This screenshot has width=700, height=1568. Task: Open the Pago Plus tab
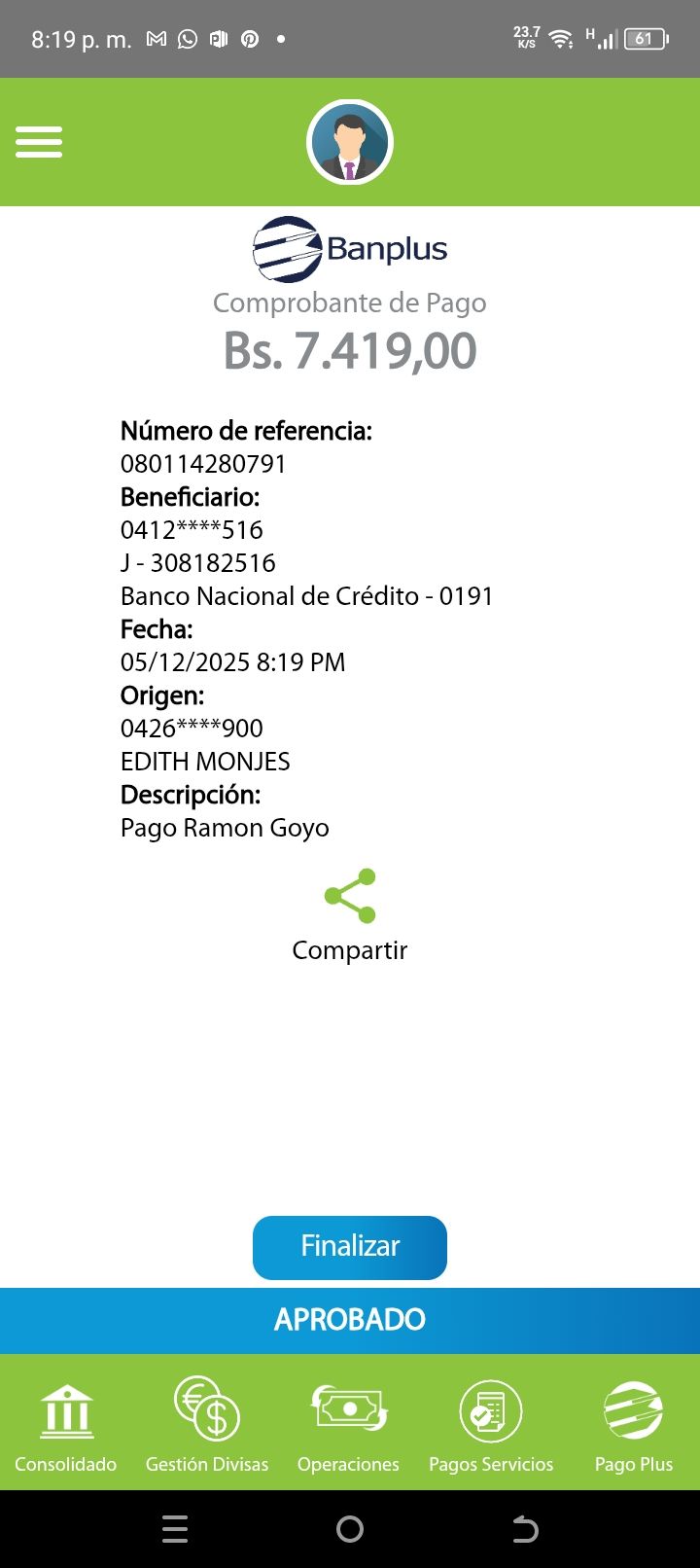[634, 1425]
